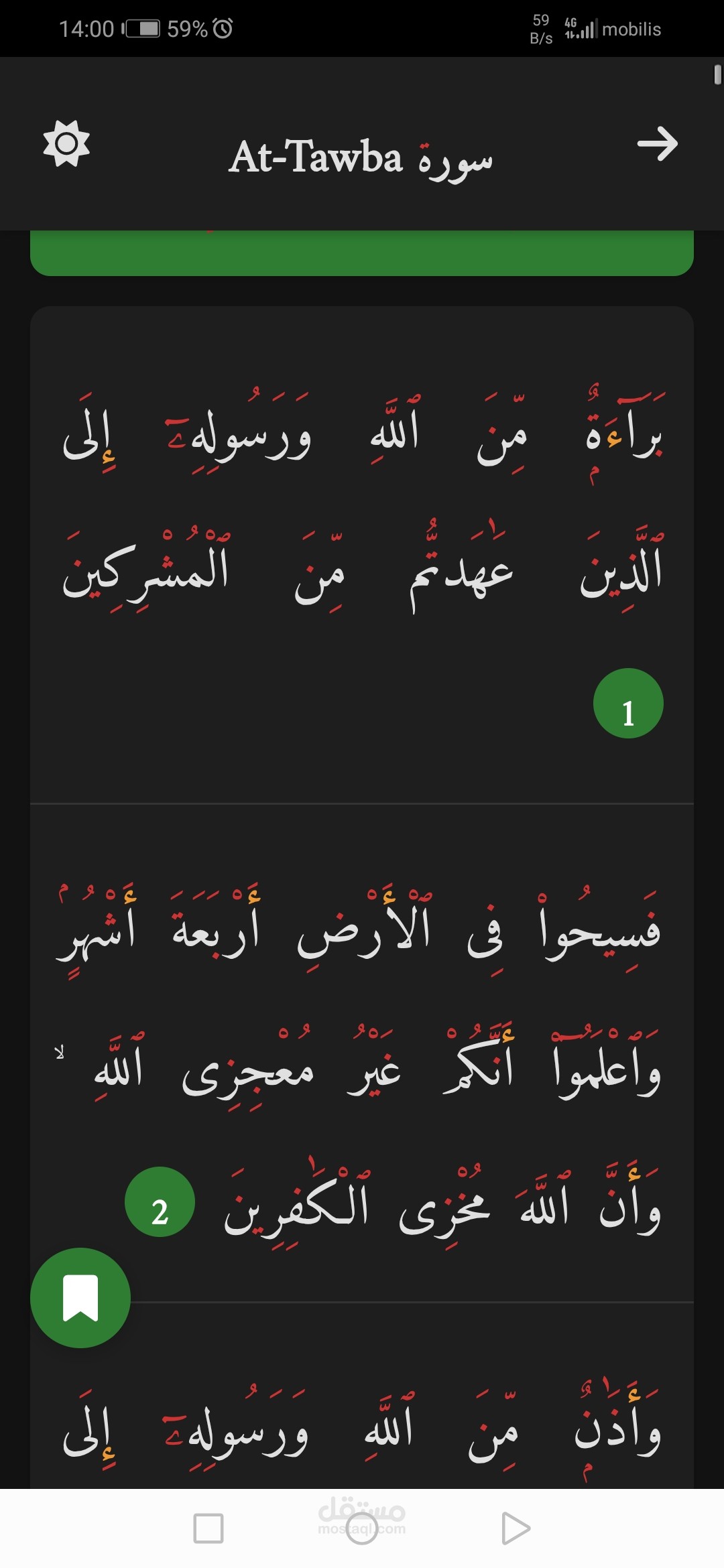
Task: Select verse 1 of At-Tawba
Action: 362,556
